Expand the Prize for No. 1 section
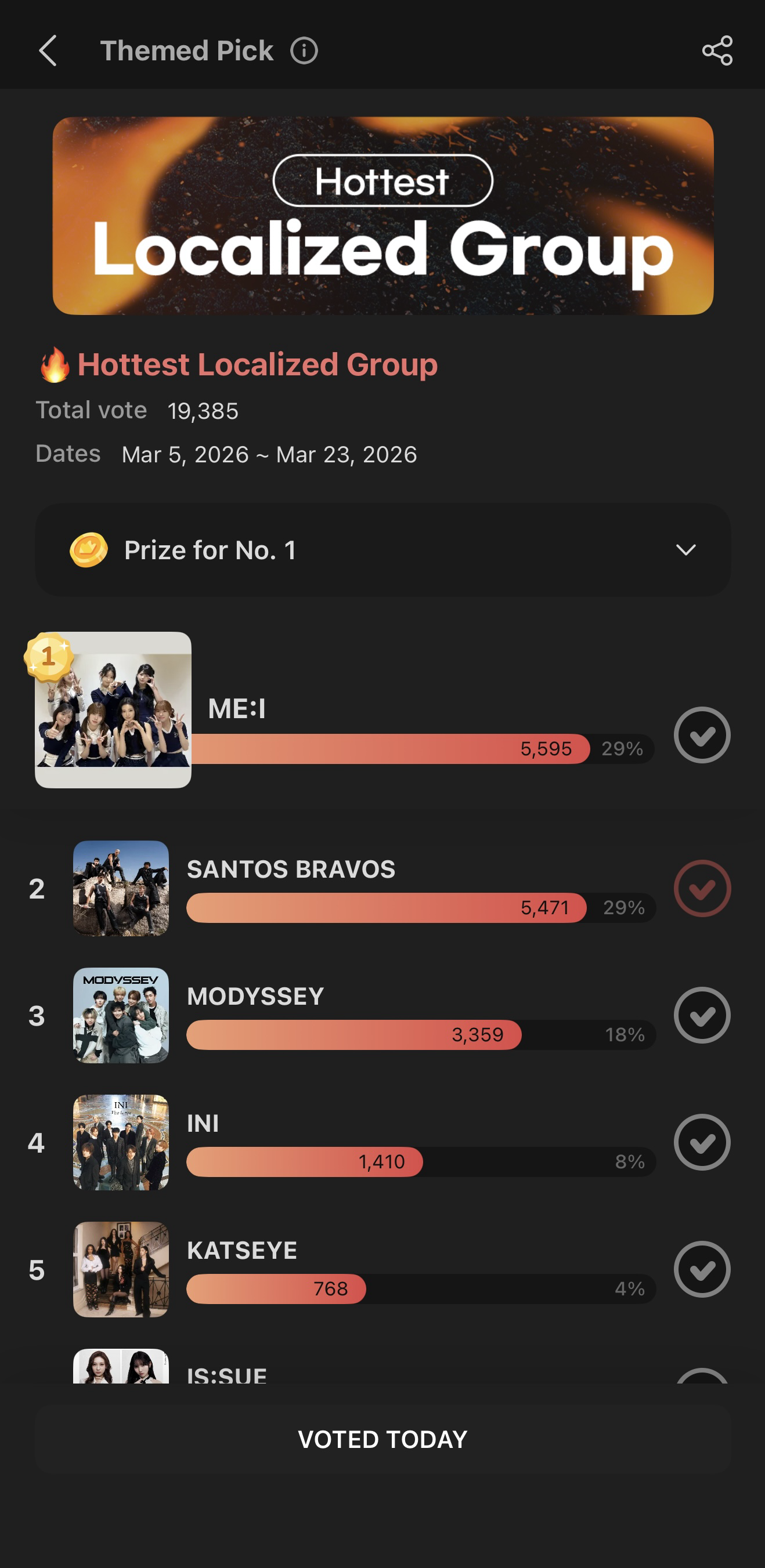 tap(686, 551)
